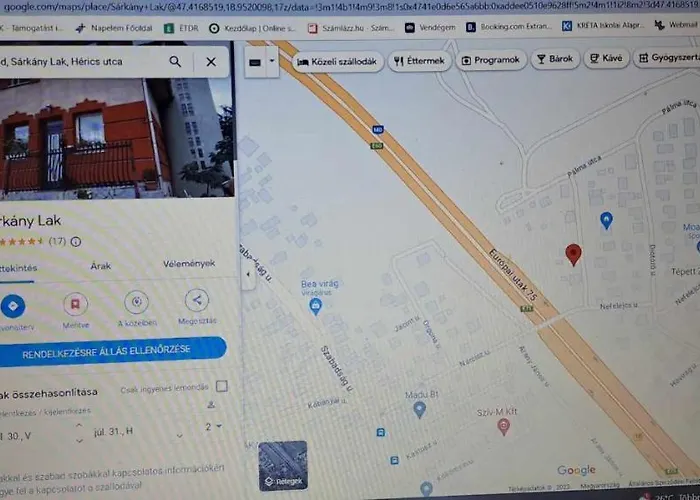The width and height of the screenshot is (700, 500).
Task: Open the Közeli szállodák chip
Action: (337, 62)
